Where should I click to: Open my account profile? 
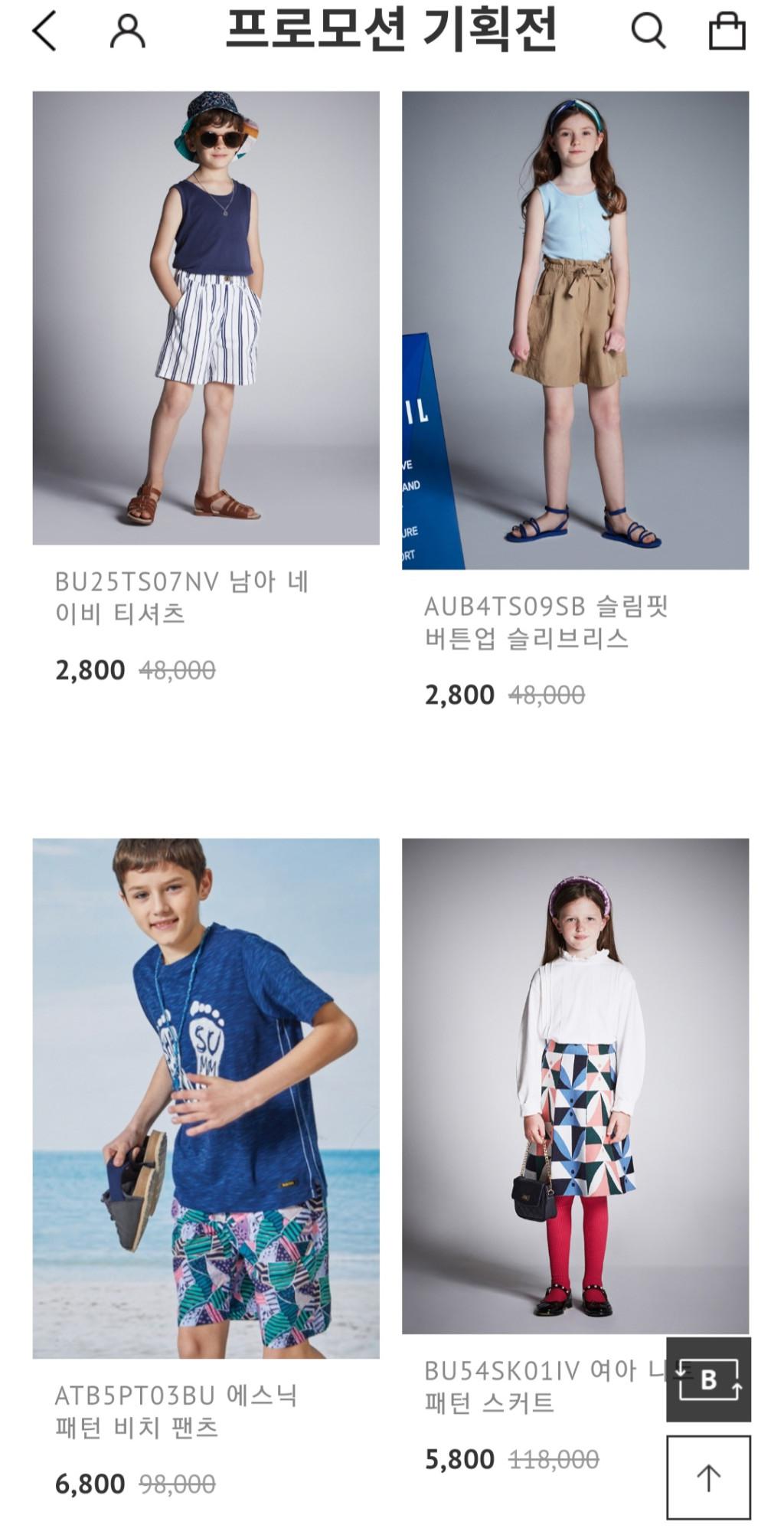point(127,32)
